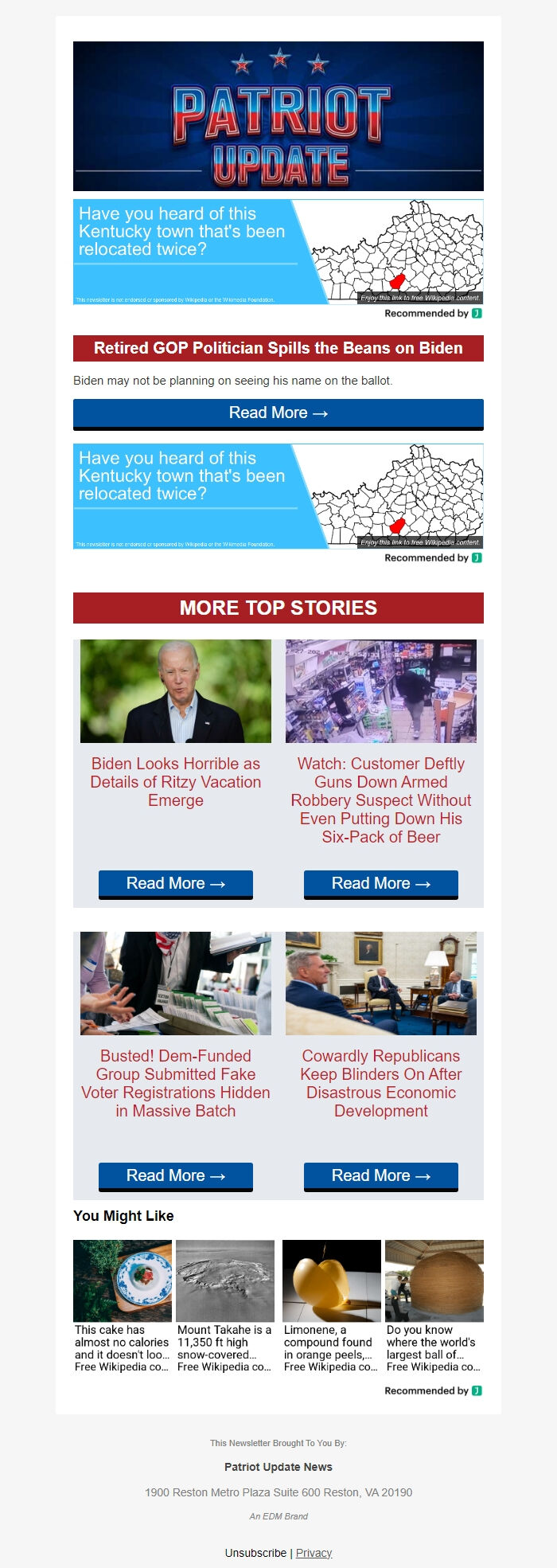The width and height of the screenshot is (557, 1568).
Task: Open the low-calorie cake recommendation
Action: point(123,1306)
